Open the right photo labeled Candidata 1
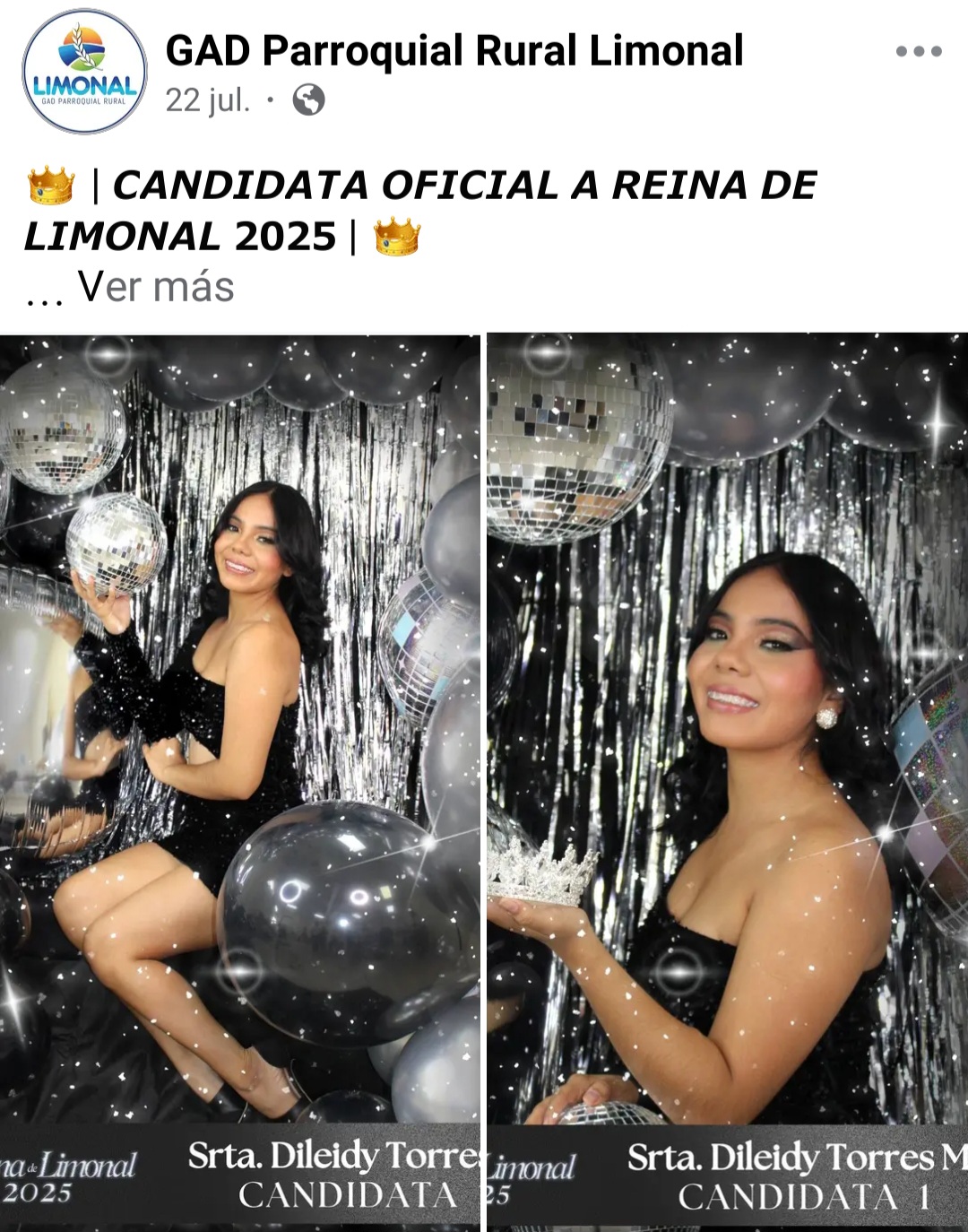The width and height of the screenshot is (968, 1232). tap(727, 778)
